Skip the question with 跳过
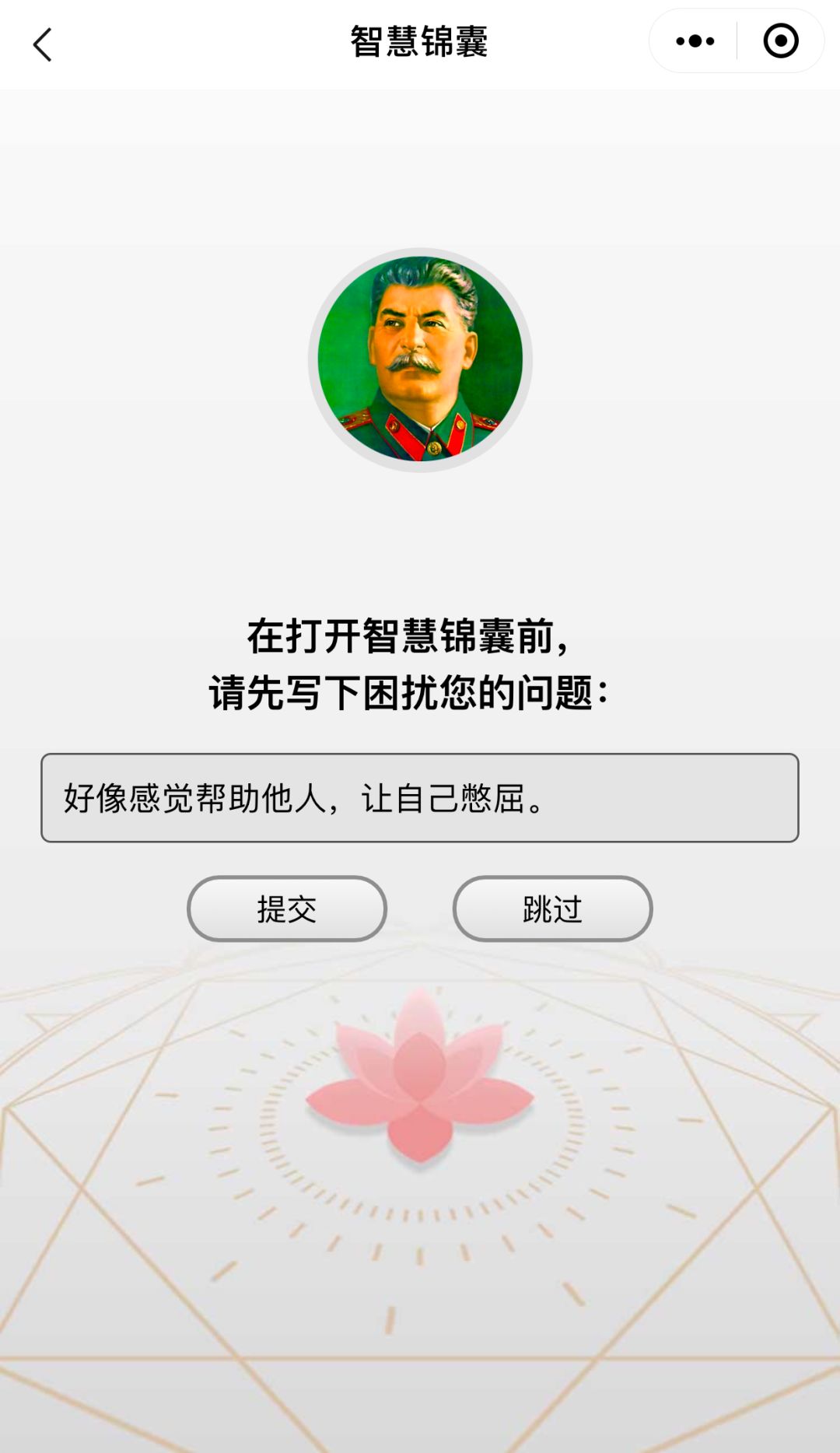 (552, 909)
